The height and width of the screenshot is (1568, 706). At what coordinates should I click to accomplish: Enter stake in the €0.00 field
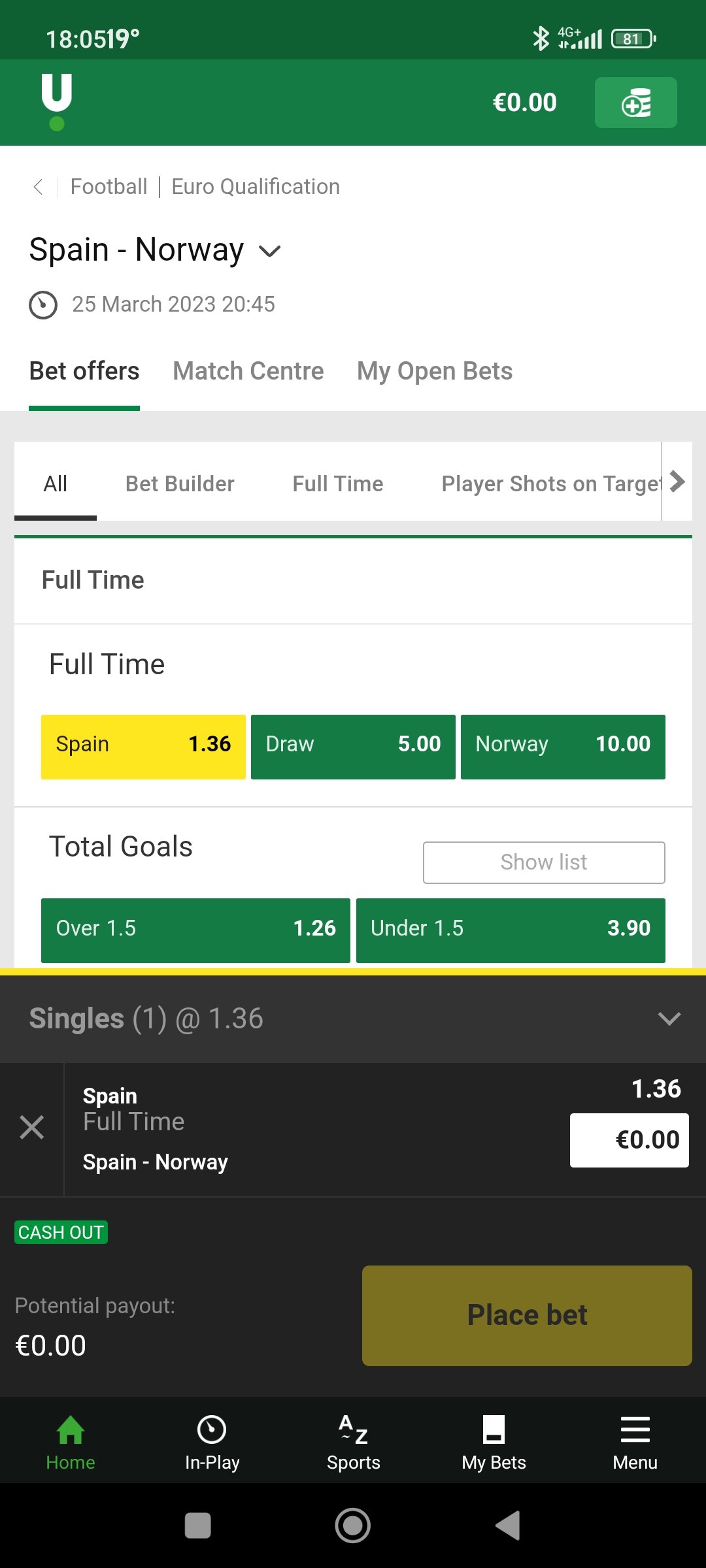(x=629, y=1140)
